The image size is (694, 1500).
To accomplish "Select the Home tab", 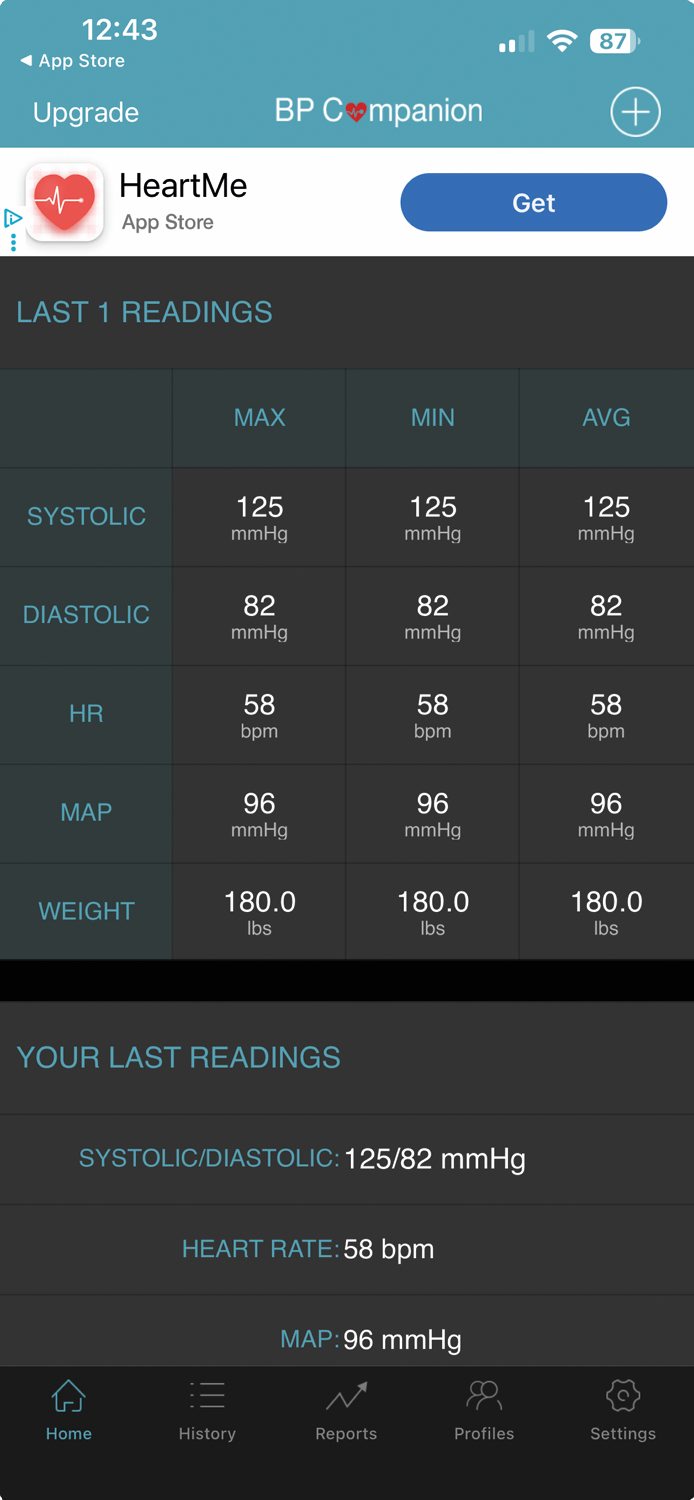I will (69, 1411).
